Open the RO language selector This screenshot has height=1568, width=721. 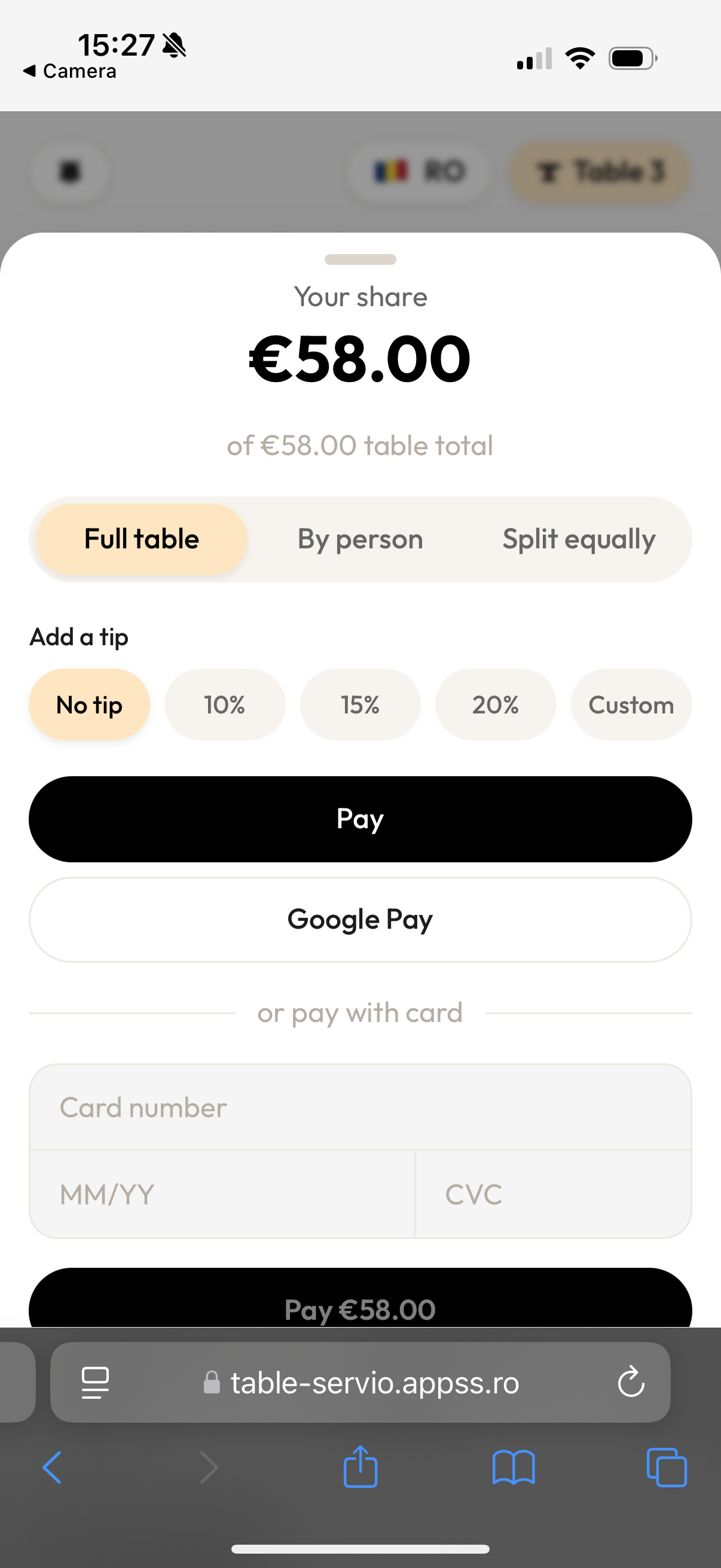click(418, 171)
